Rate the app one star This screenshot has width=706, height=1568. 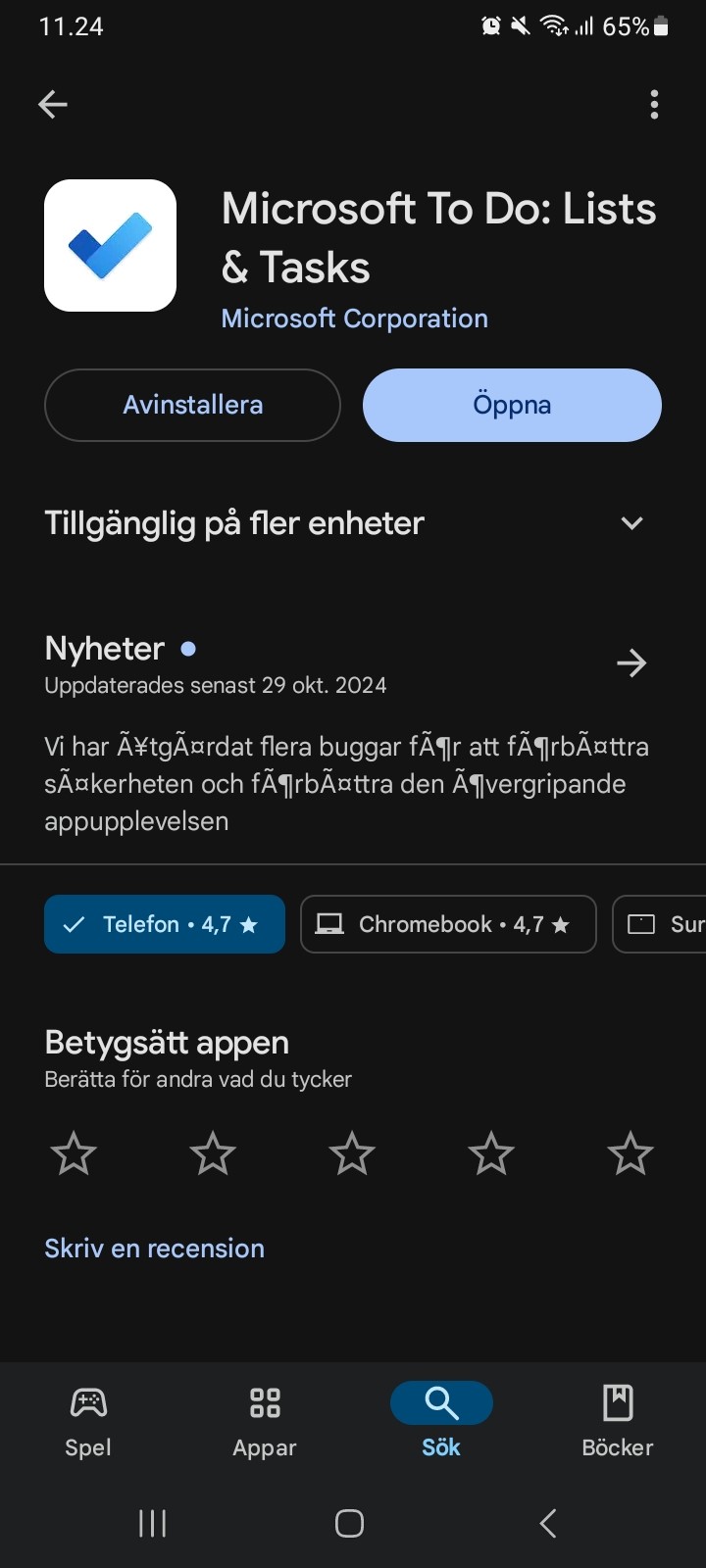click(74, 1153)
